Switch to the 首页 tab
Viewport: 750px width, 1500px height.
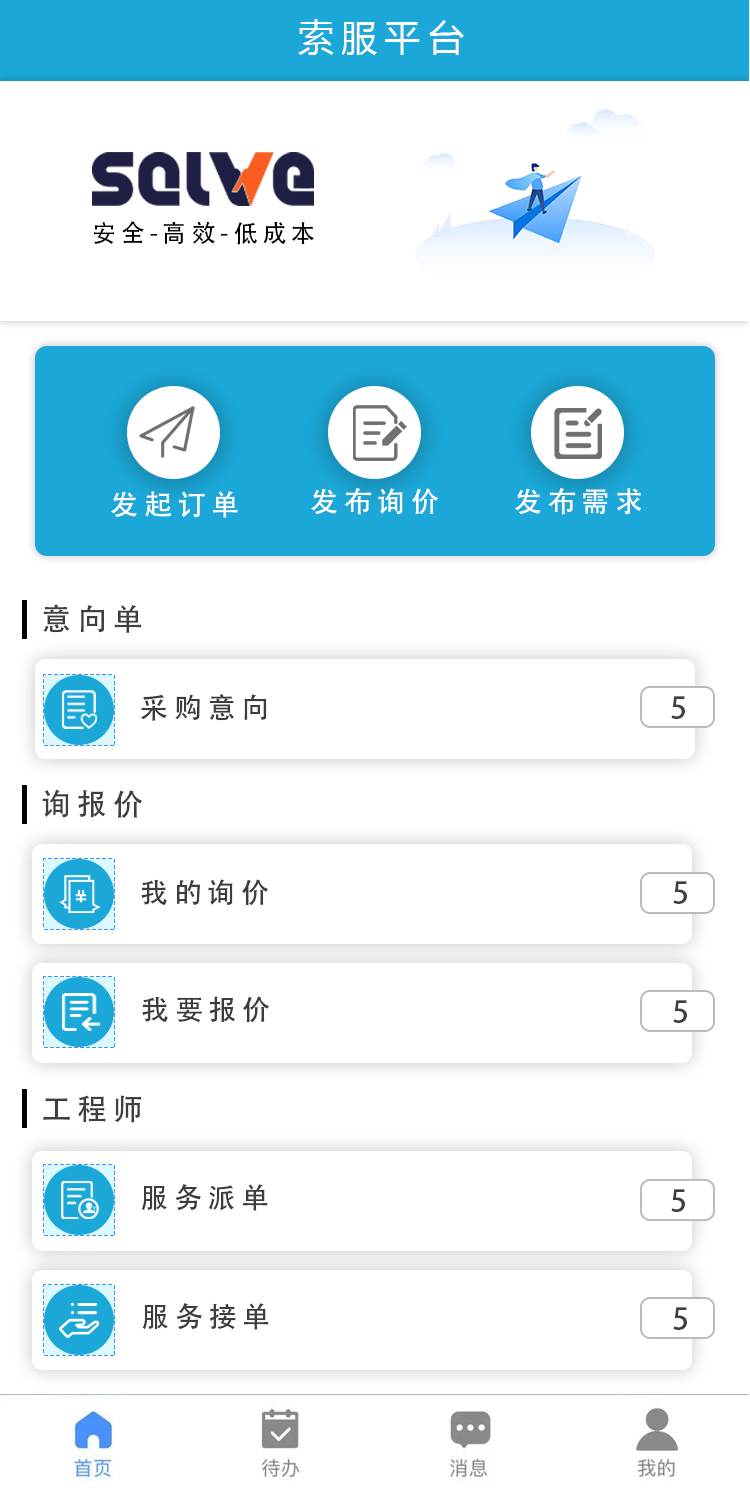(93, 1443)
